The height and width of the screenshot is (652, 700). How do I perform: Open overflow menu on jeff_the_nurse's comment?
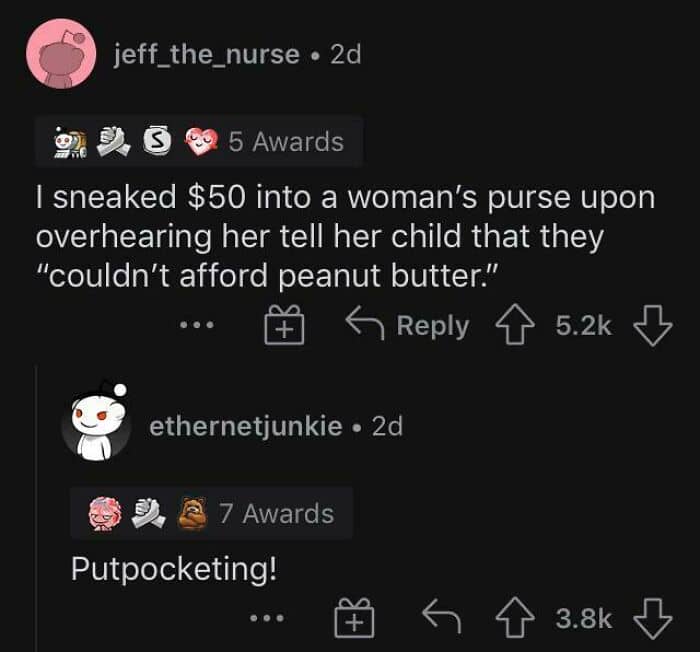coord(197,325)
